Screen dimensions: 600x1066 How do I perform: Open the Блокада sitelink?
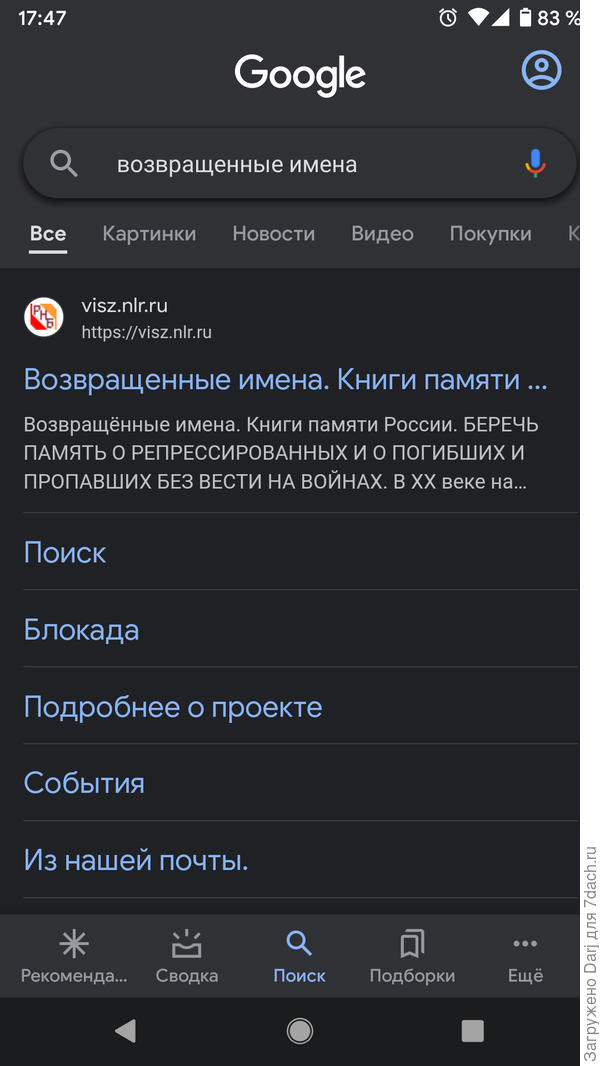click(81, 630)
